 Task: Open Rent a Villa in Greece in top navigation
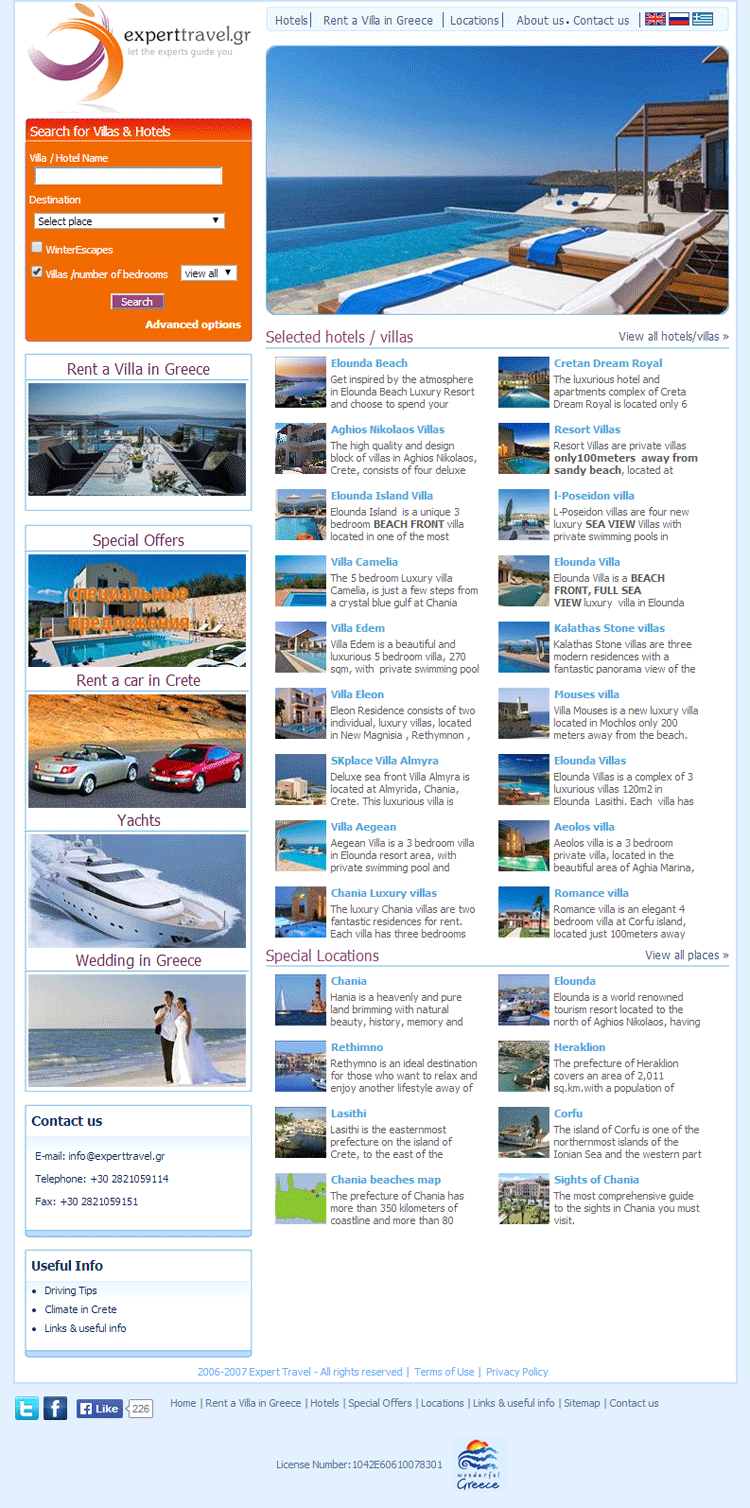pyautogui.click(x=378, y=20)
